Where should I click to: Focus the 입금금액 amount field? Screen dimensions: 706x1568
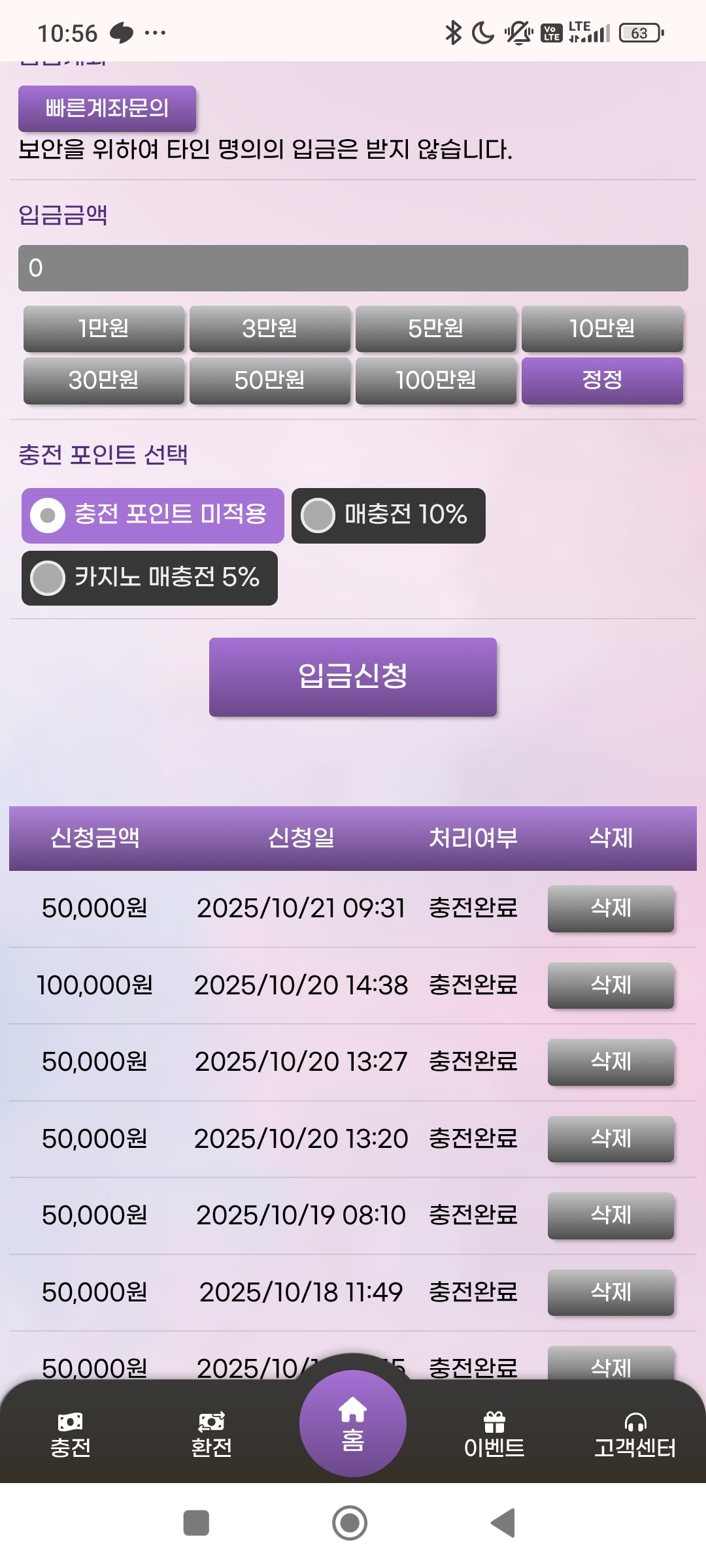tap(353, 268)
